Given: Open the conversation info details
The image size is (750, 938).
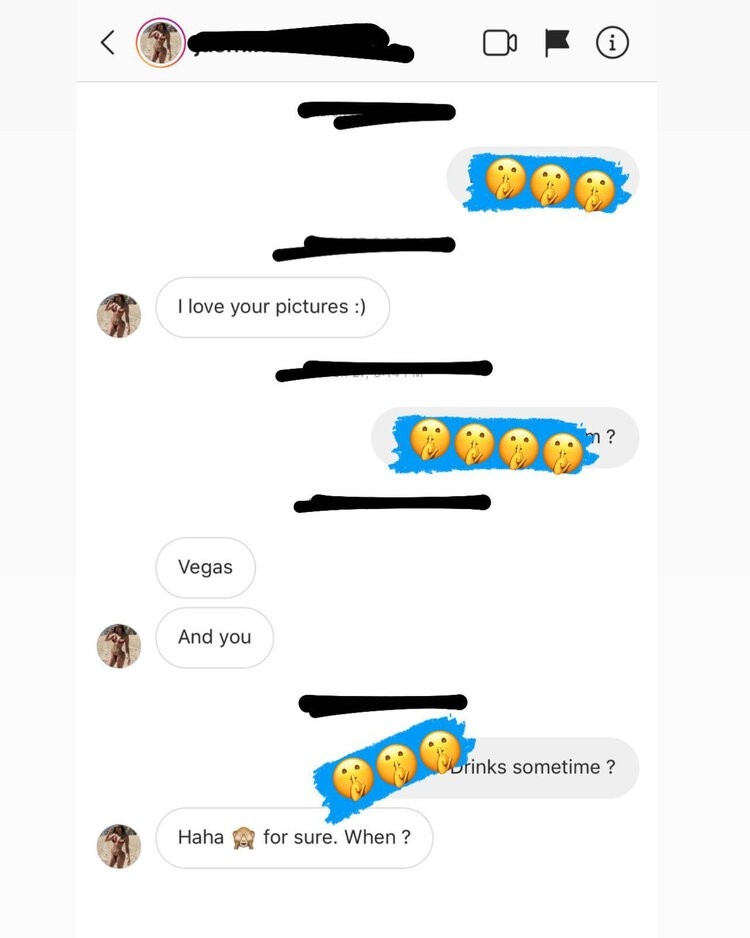Looking at the screenshot, I should 612,43.
